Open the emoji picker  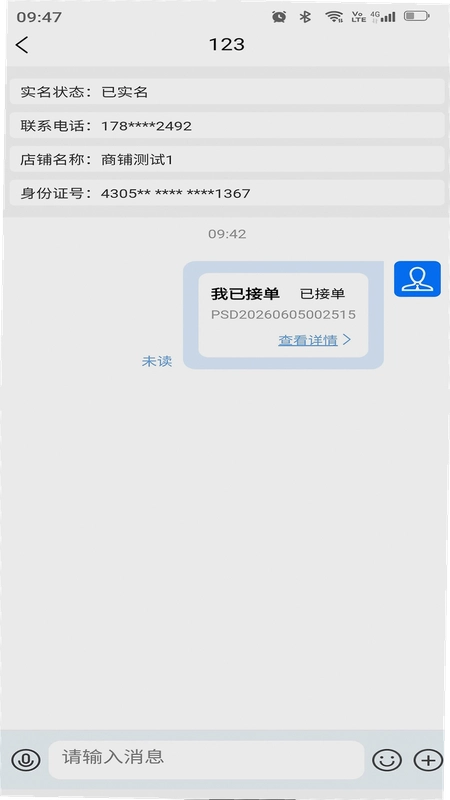[x=387, y=761]
